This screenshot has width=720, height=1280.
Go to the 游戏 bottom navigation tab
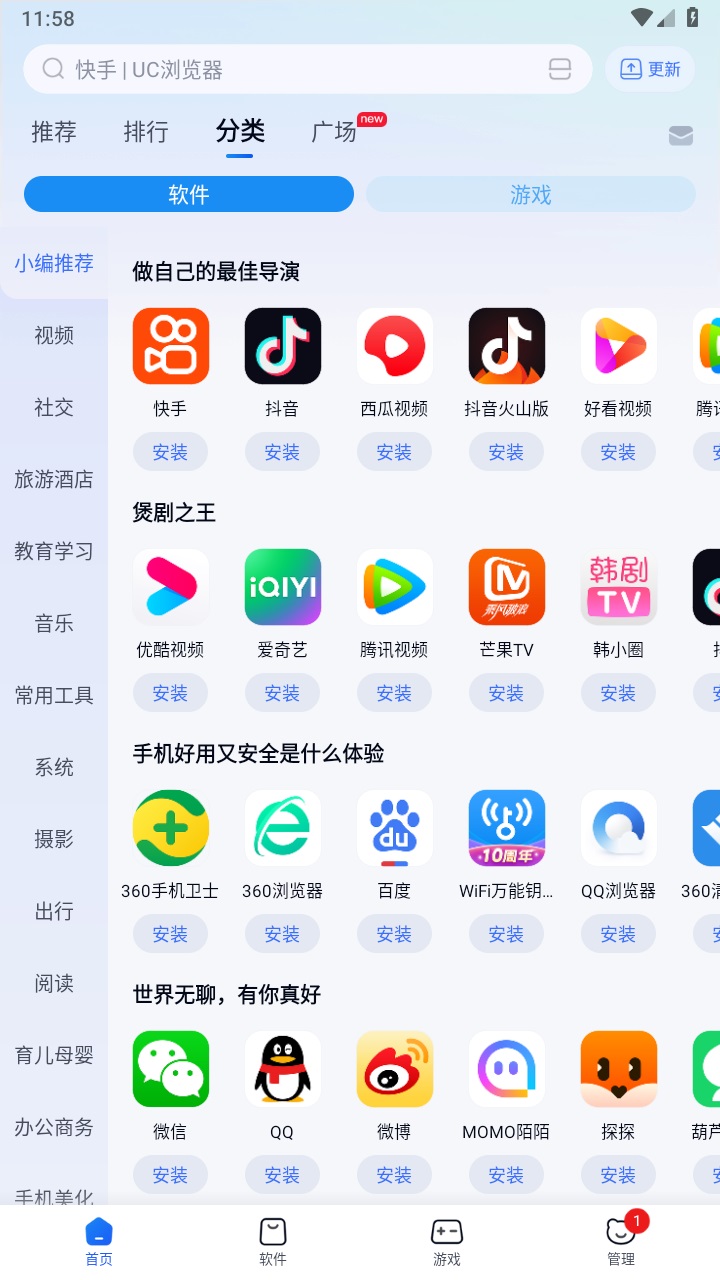[x=447, y=1241]
